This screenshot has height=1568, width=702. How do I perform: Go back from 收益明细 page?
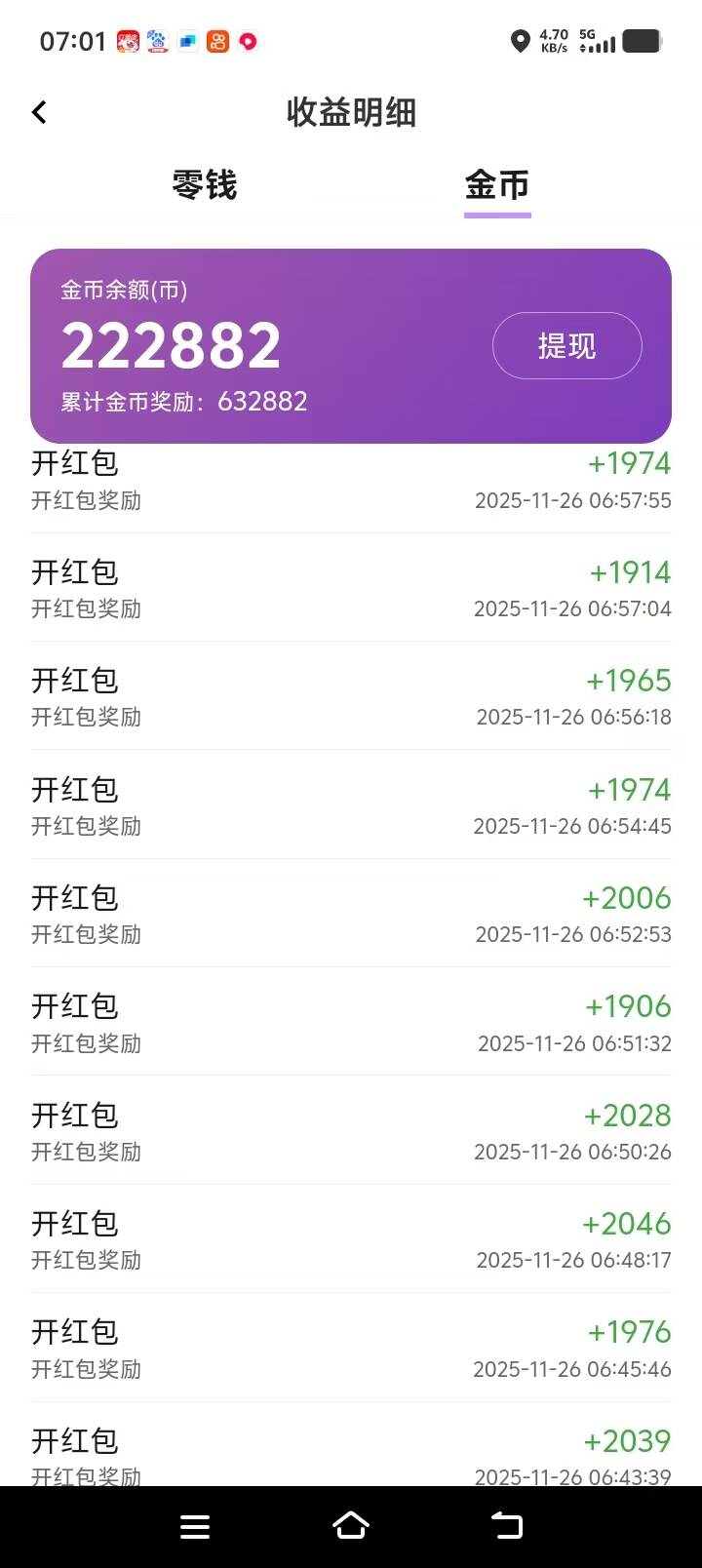40,113
